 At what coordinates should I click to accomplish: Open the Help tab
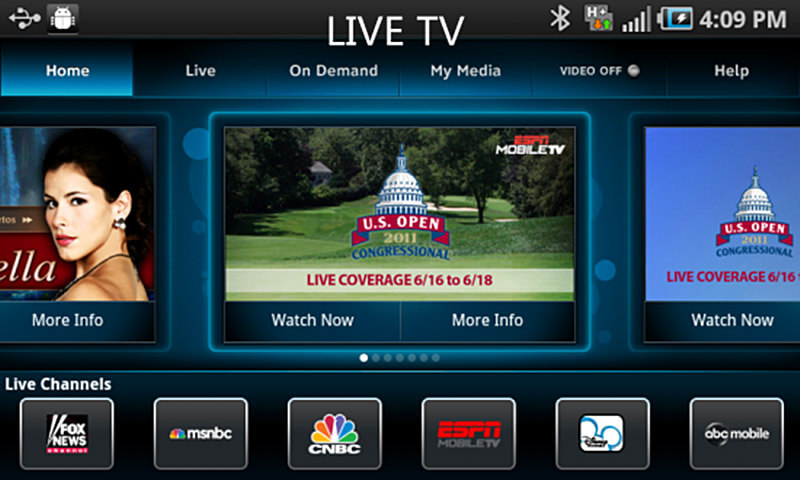point(731,71)
